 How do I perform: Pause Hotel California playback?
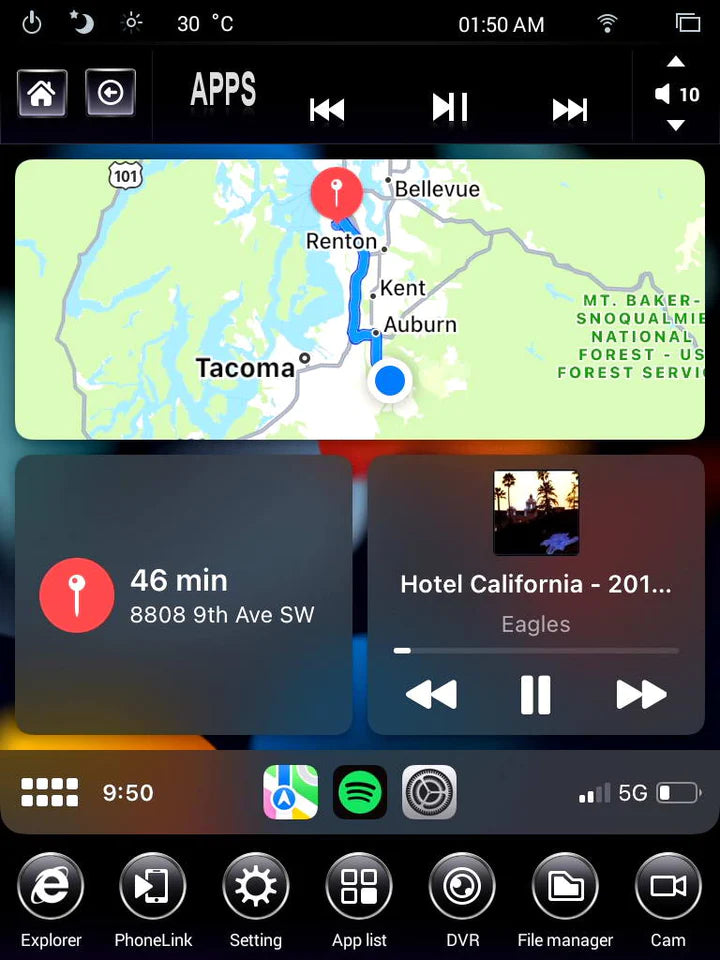coord(536,694)
